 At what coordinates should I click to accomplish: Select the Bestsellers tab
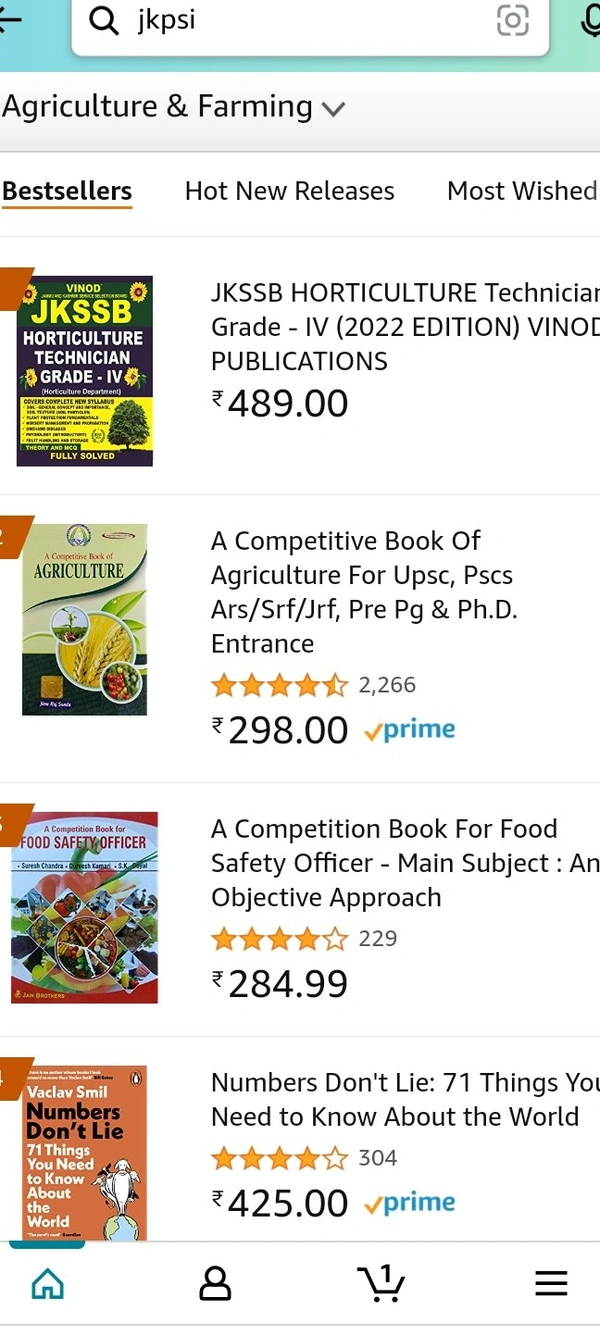click(x=67, y=191)
